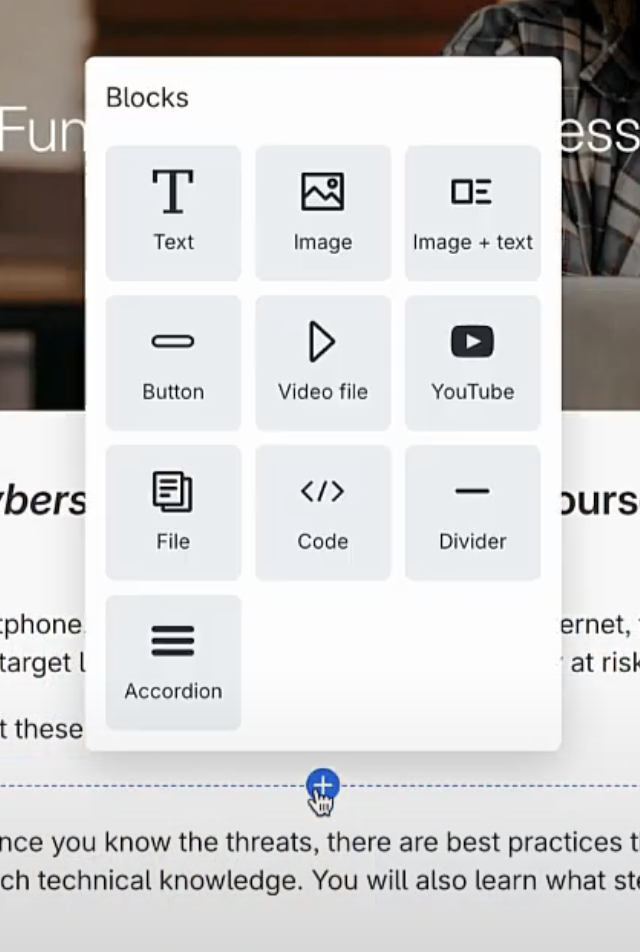Add an Accordion block
Image resolution: width=640 pixels, height=952 pixels.
173,662
